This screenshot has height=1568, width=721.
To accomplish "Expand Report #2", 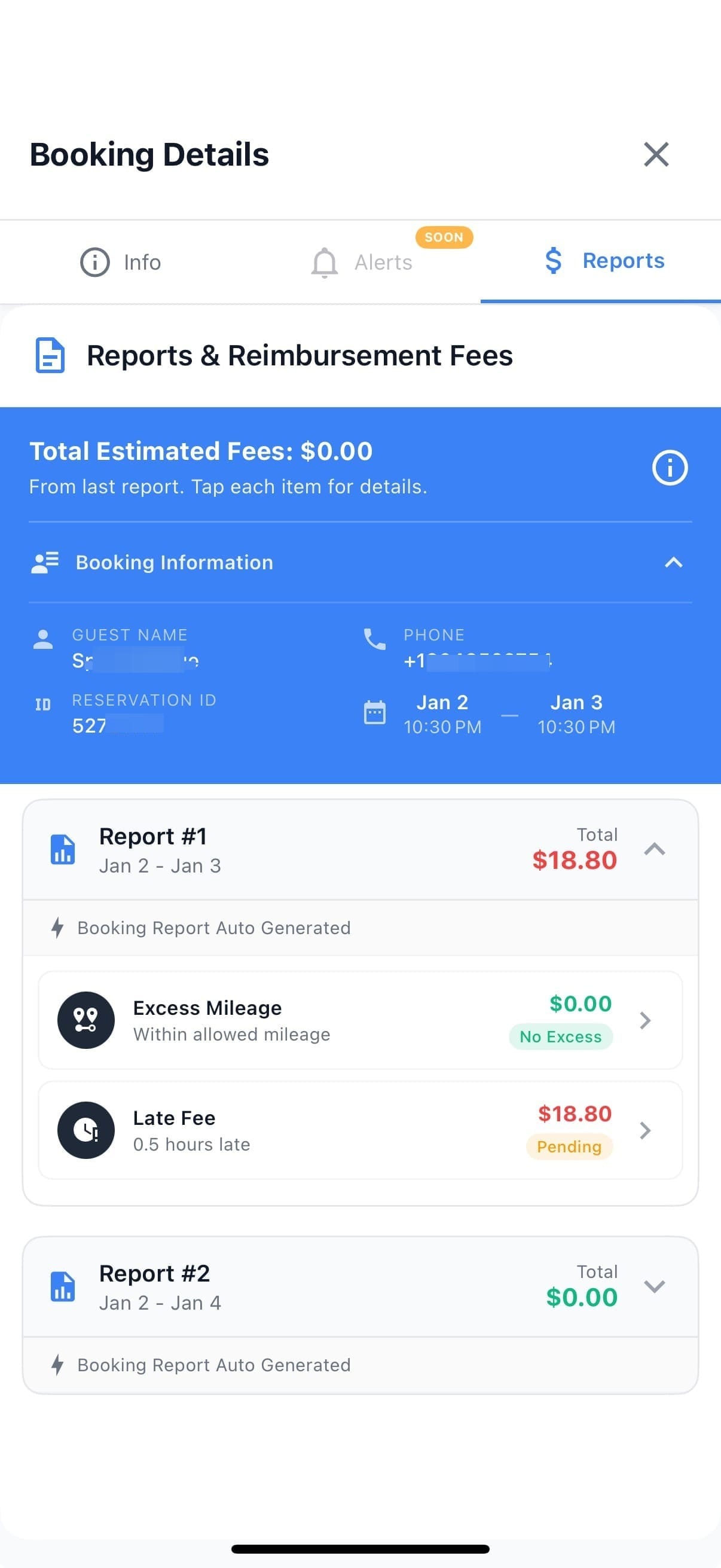I will click(x=360, y=1287).
